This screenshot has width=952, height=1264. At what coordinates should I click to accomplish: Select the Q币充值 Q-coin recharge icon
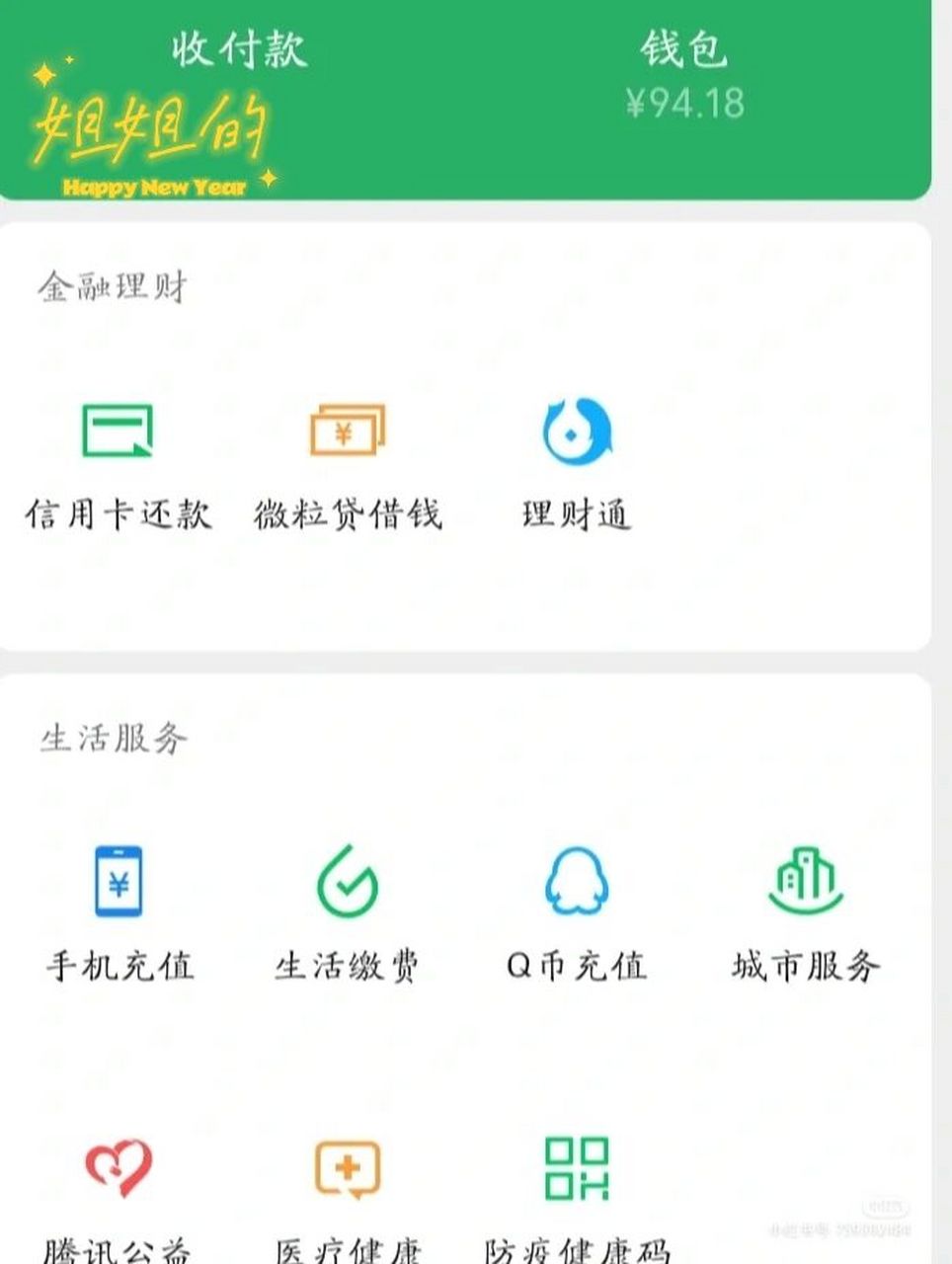tap(575, 913)
